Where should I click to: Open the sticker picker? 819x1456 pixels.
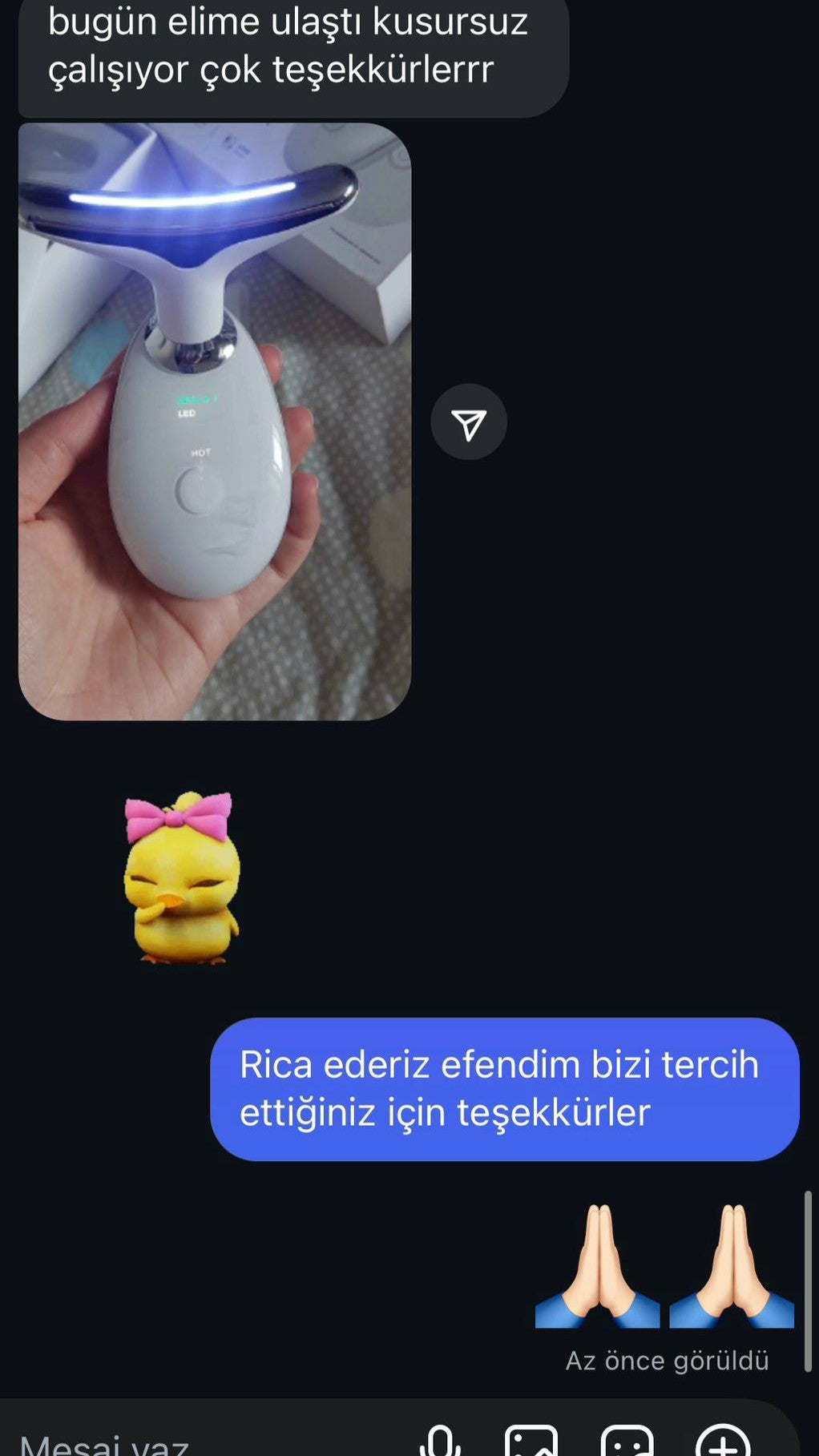pyautogui.click(x=627, y=1442)
